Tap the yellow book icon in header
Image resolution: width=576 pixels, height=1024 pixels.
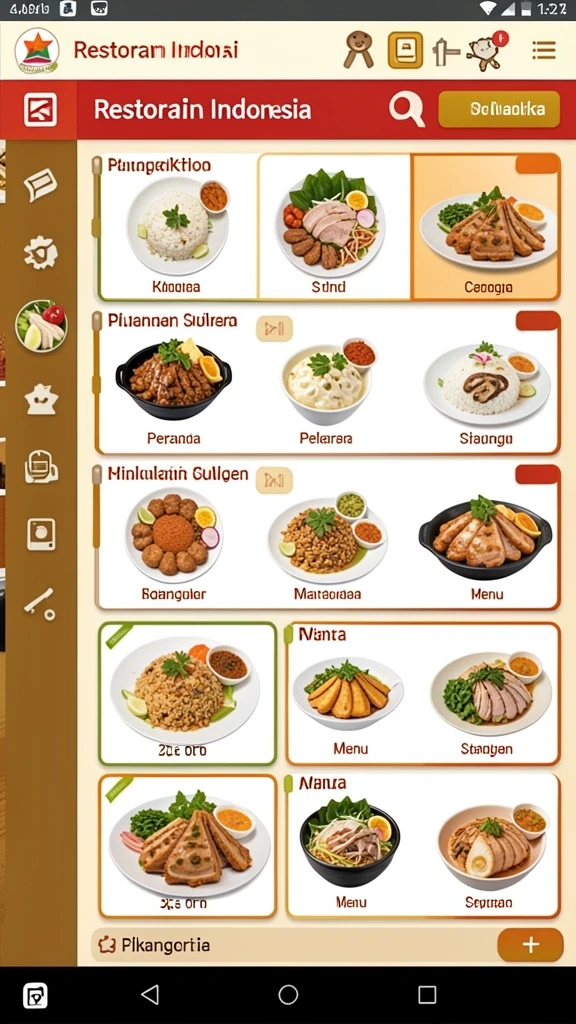405,50
